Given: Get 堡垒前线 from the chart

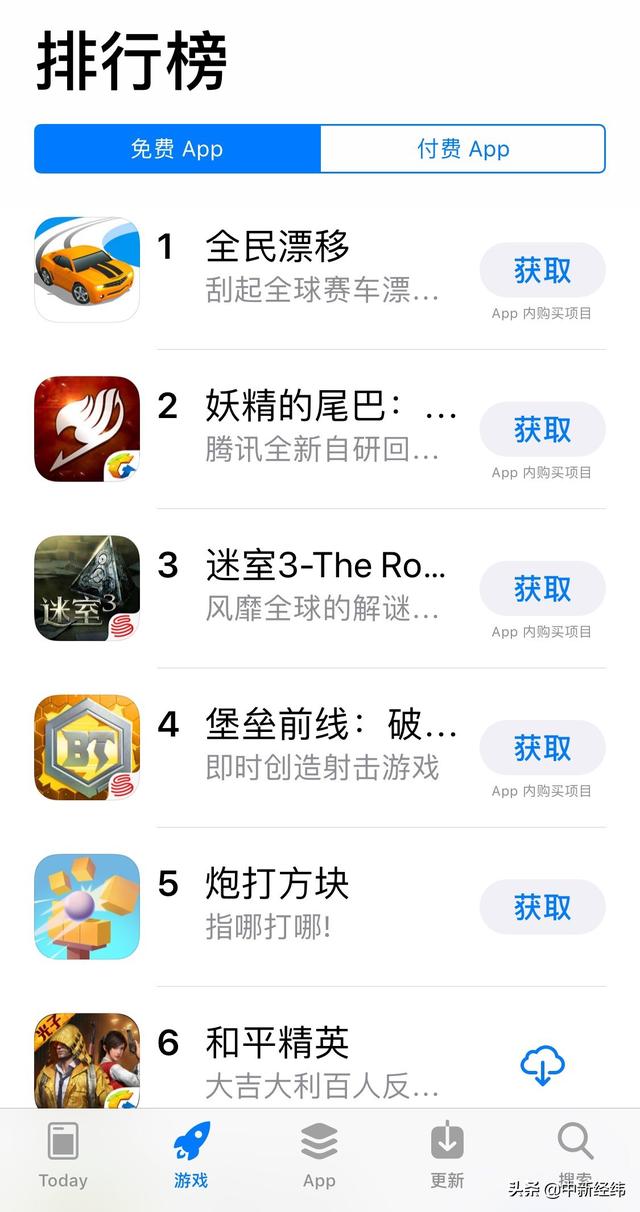Looking at the screenshot, I should [542, 747].
